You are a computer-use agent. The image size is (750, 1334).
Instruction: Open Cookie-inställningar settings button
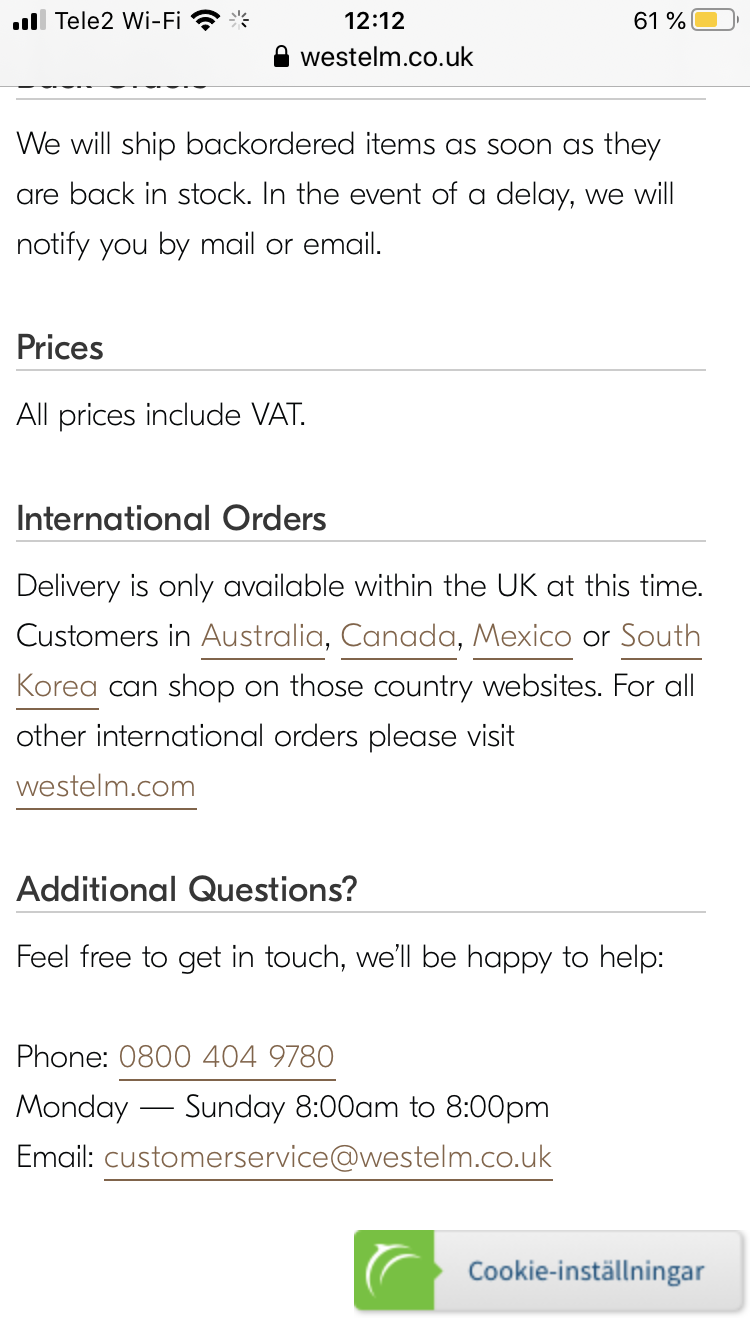pos(548,1271)
